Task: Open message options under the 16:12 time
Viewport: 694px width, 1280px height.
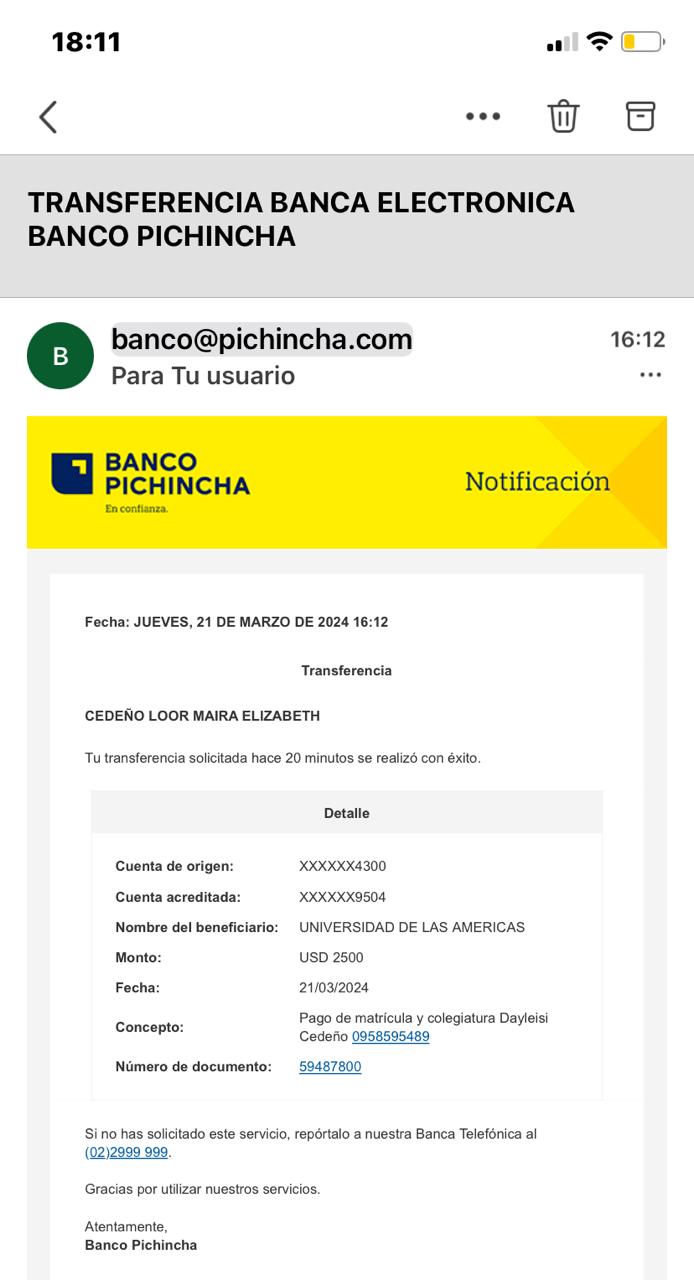Action: pos(650,375)
